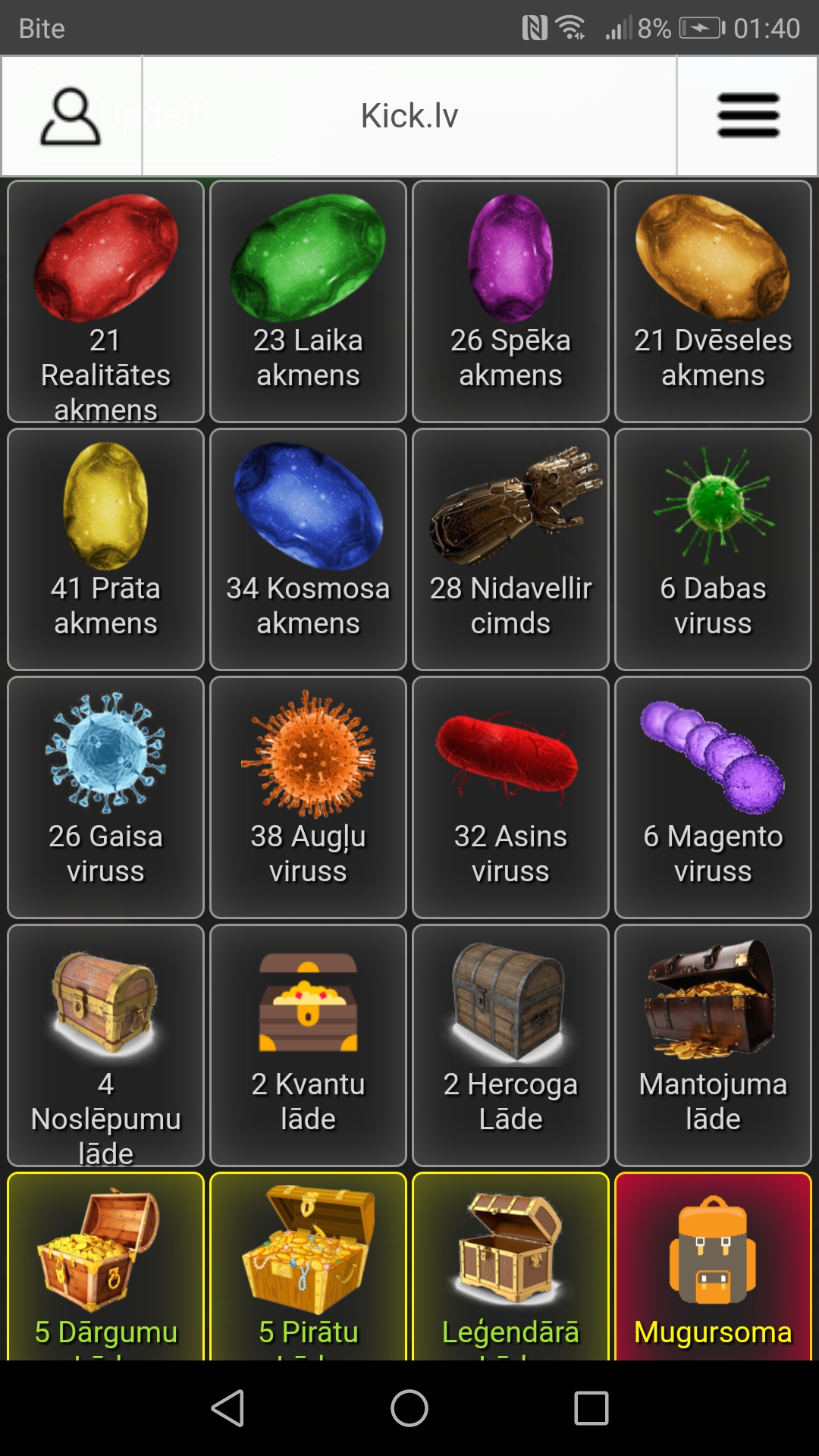Viewport: 819px width, 1456px height.
Task: Tap the Mantojuma lāde chest
Action: pyautogui.click(x=713, y=1045)
